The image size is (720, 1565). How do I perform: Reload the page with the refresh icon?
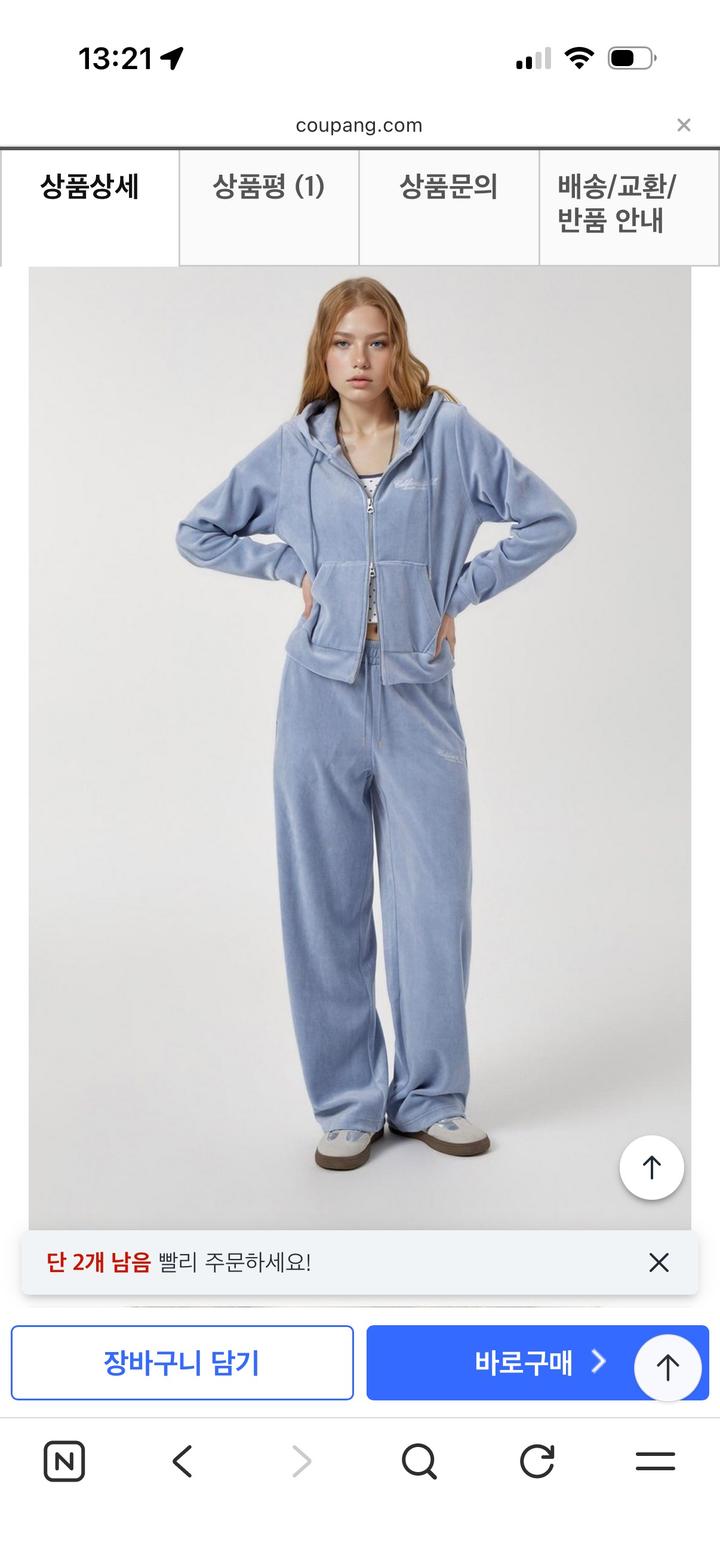pos(537,1461)
